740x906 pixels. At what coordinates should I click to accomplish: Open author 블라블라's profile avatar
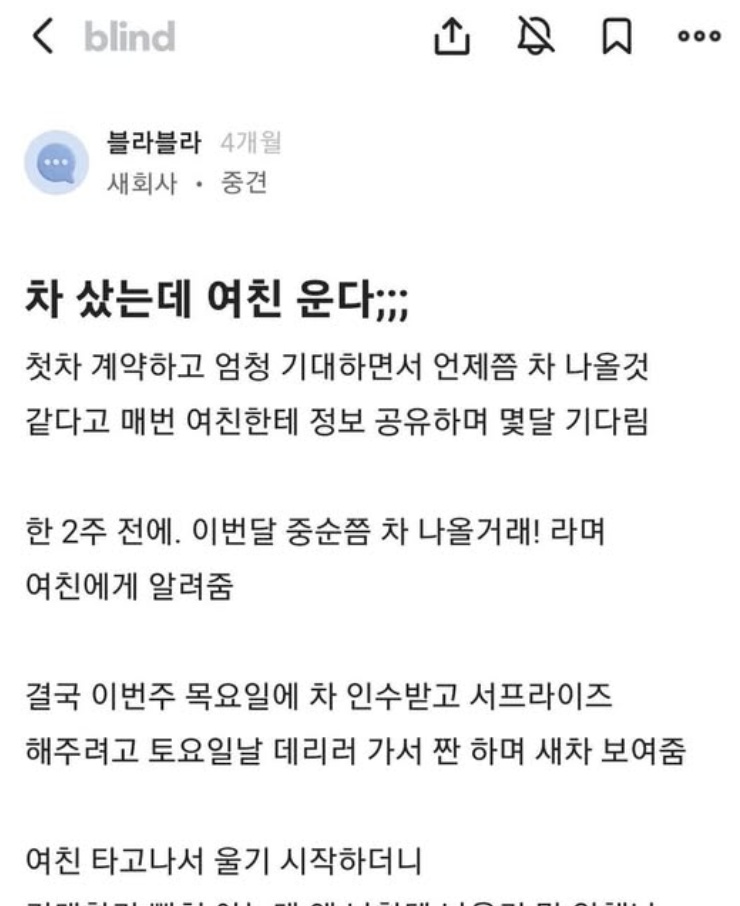(x=56, y=162)
